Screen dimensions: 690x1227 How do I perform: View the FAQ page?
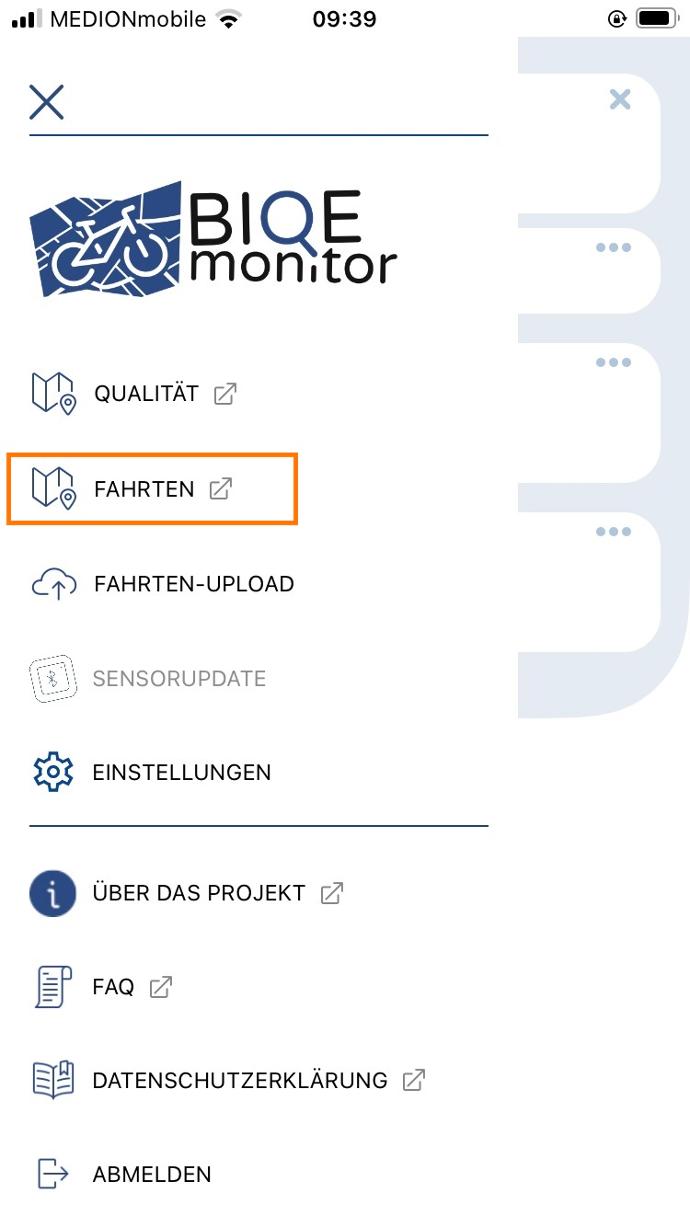pos(113,987)
